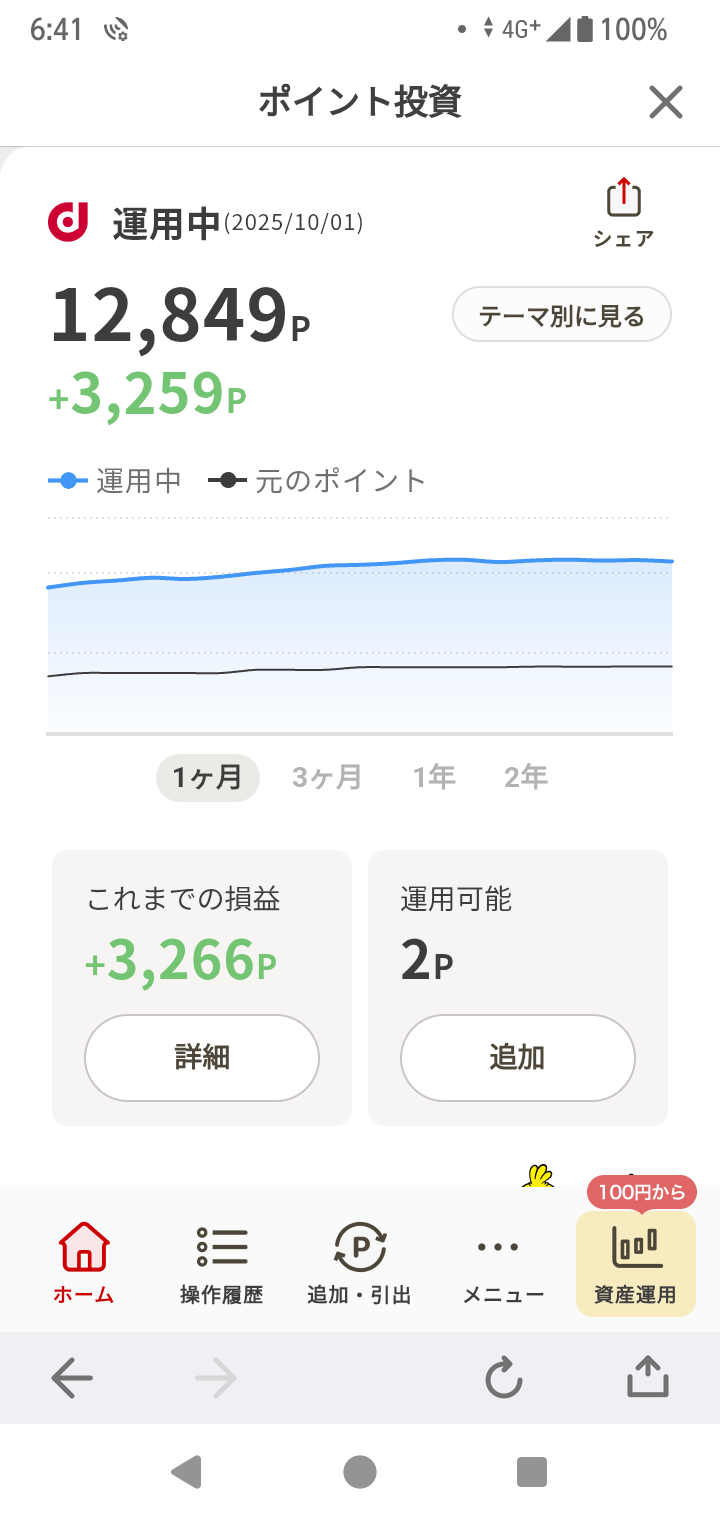Open テーマ別に見る view
Screen dimensions: 720x1520
click(x=561, y=317)
